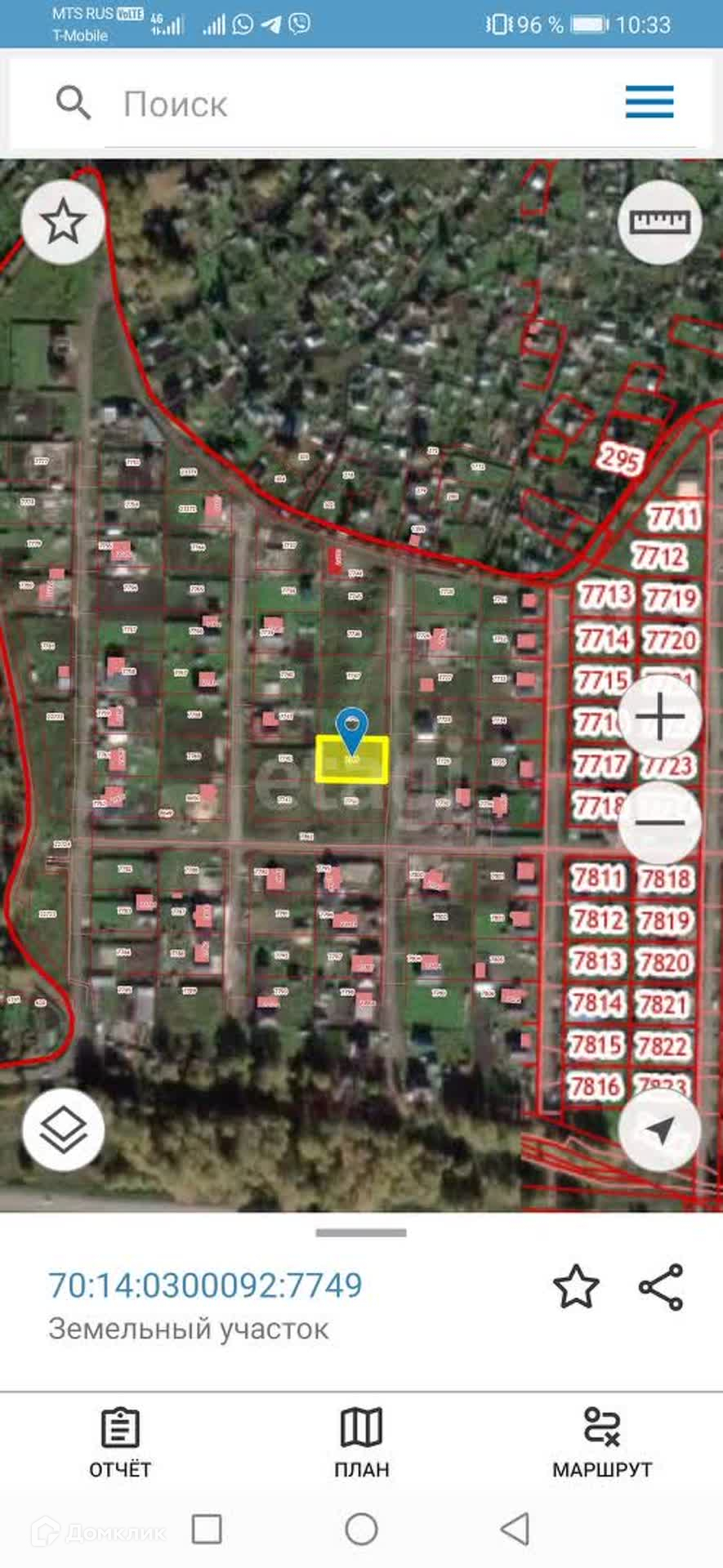Zoom out on the map
The height and width of the screenshot is (1568, 723).
(x=659, y=821)
